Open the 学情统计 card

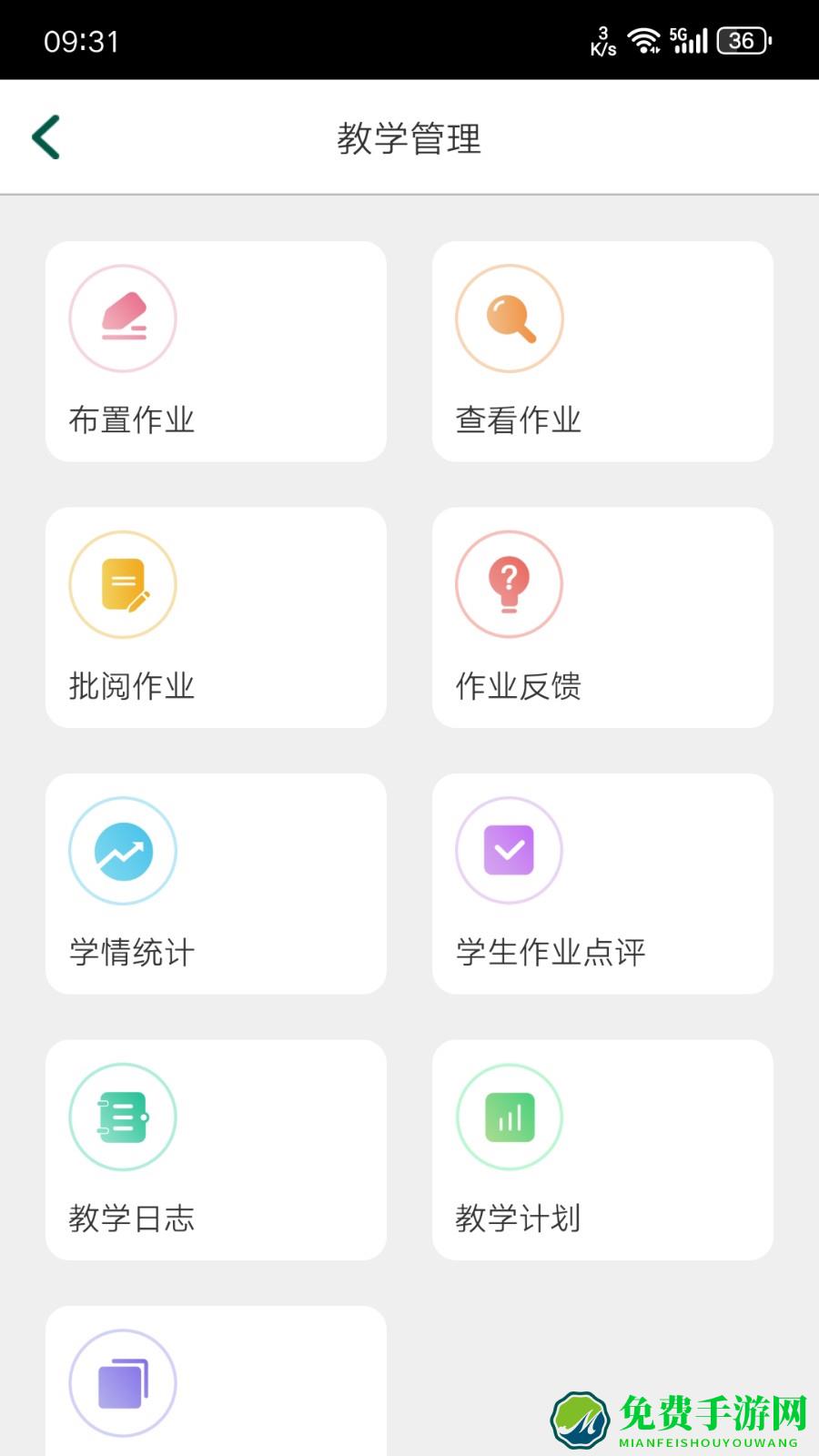click(x=215, y=884)
